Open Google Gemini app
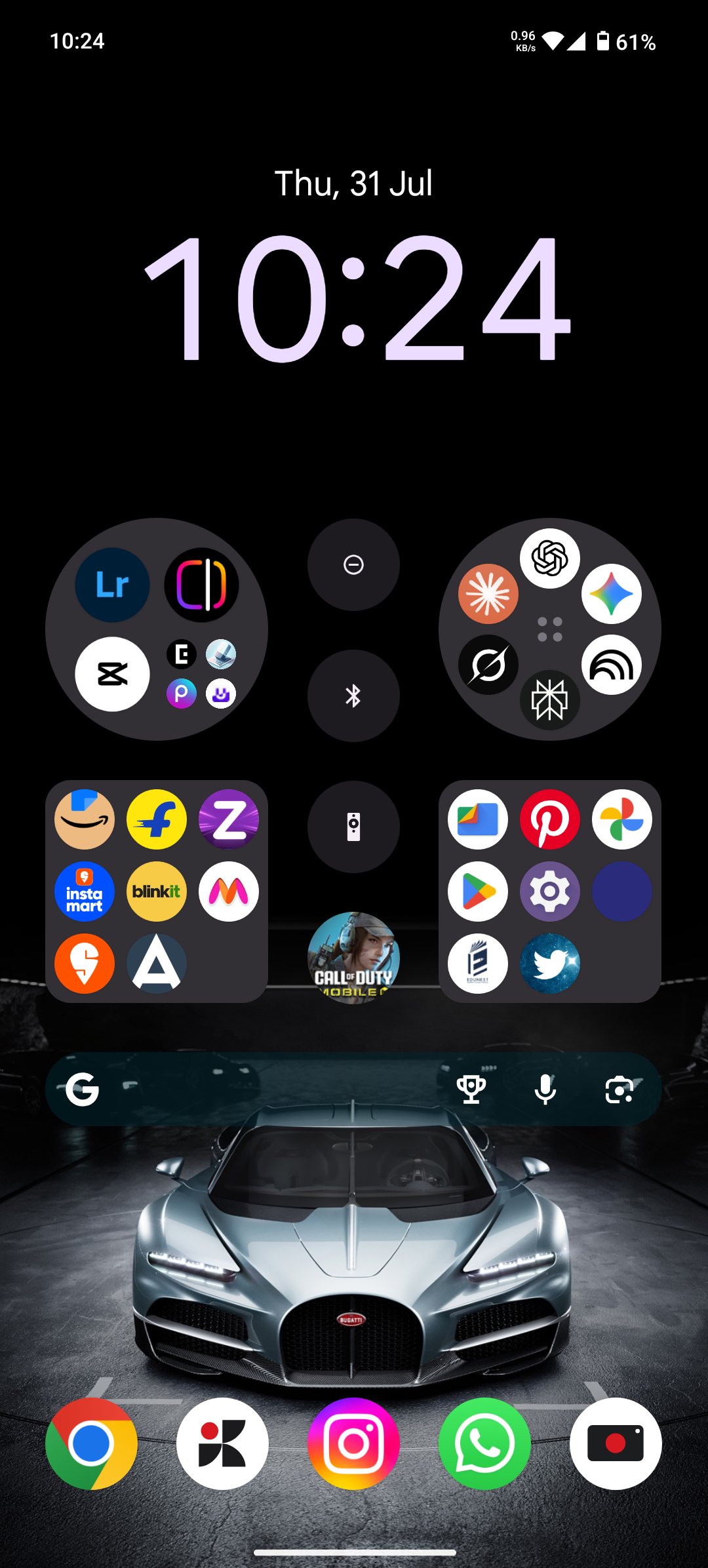The image size is (708, 1568). tap(611, 594)
